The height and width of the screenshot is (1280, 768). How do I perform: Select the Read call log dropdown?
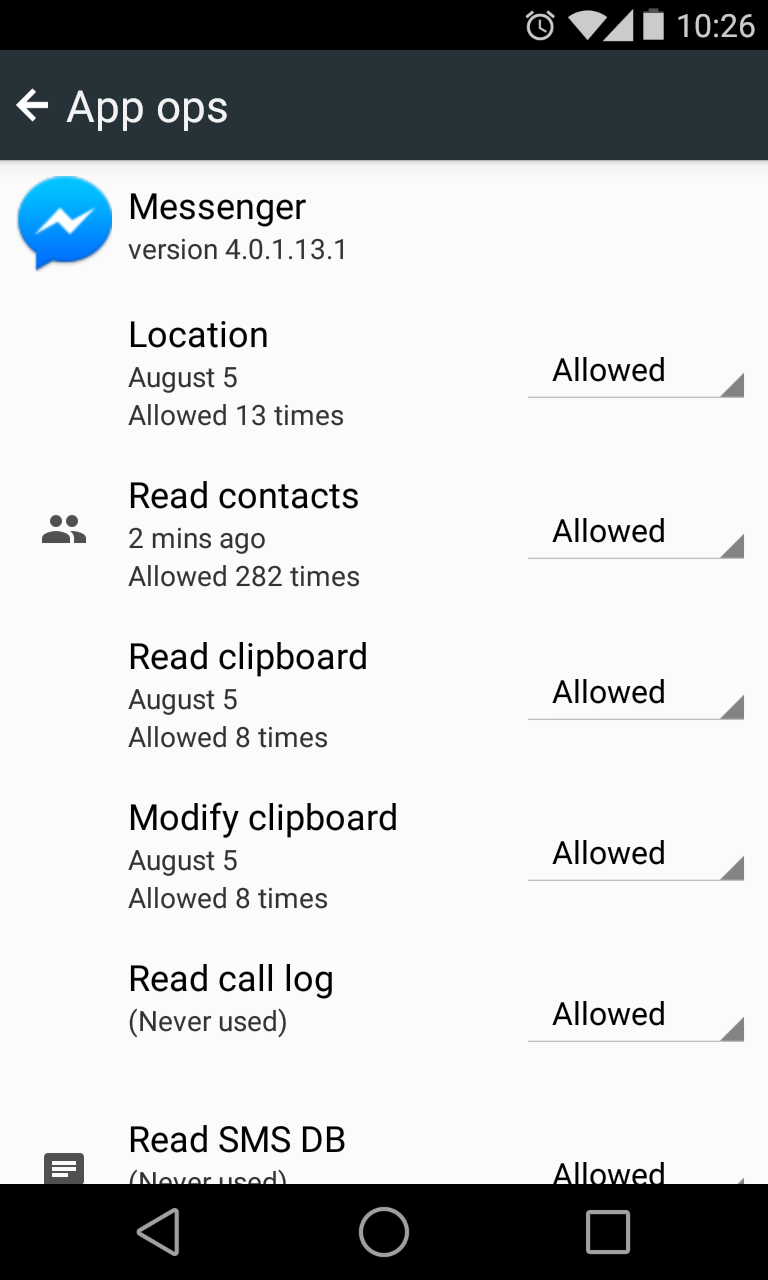pyautogui.click(x=636, y=1015)
